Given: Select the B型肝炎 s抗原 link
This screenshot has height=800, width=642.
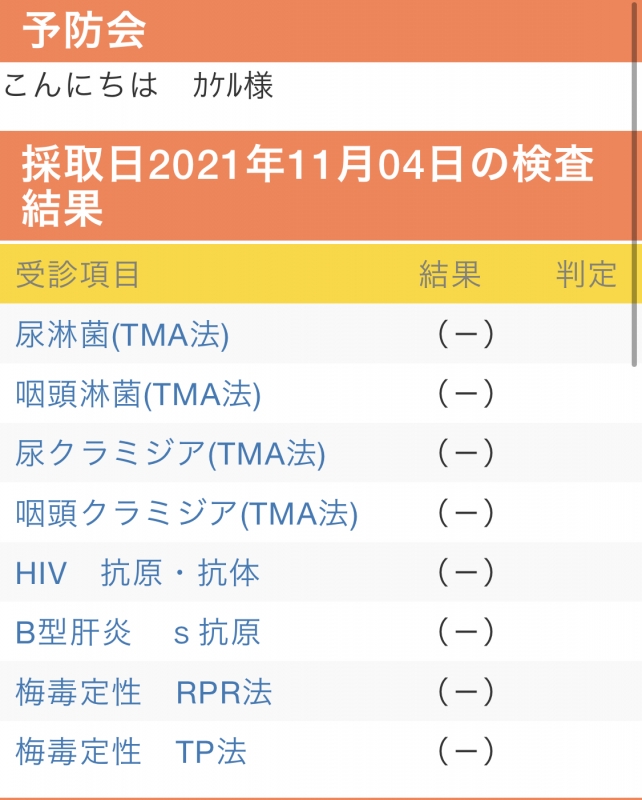Looking at the screenshot, I should [137, 632].
